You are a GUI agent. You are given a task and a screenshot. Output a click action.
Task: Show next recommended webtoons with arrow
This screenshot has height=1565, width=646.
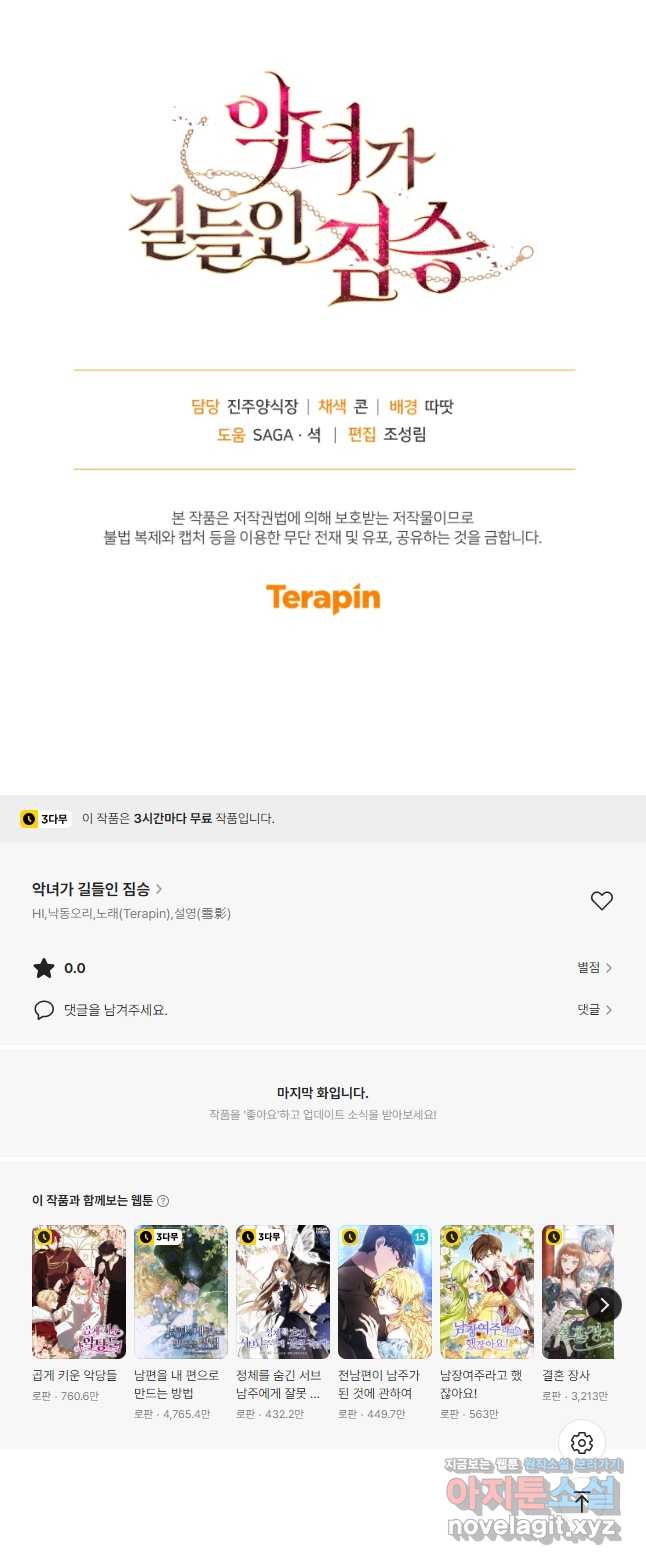[603, 1305]
